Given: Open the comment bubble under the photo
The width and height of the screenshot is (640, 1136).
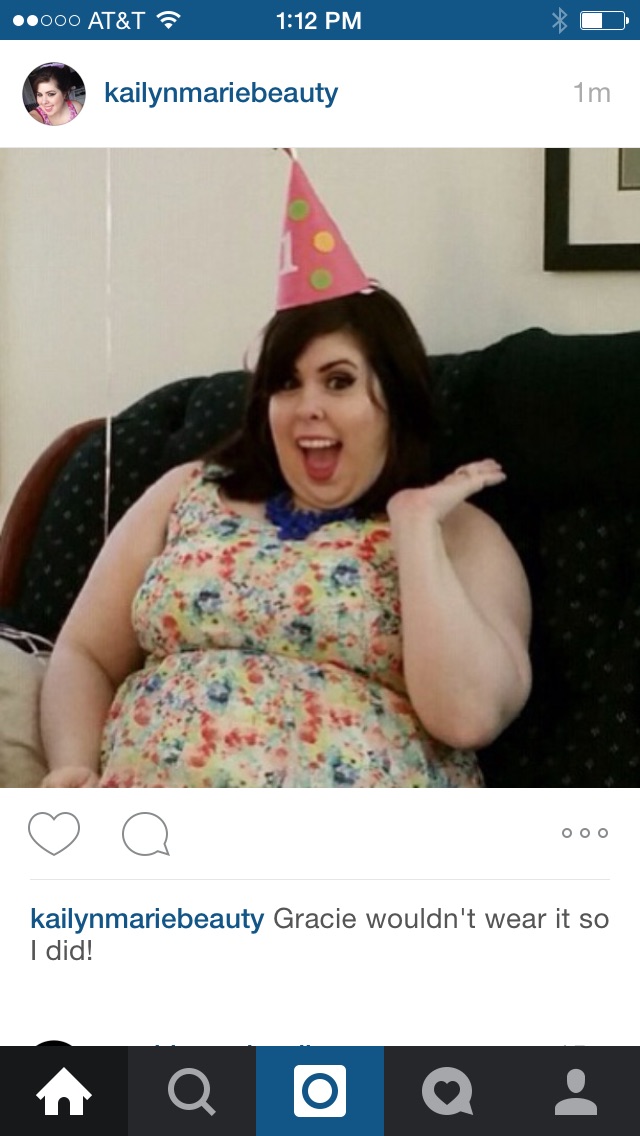Looking at the screenshot, I should tap(146, 834).
